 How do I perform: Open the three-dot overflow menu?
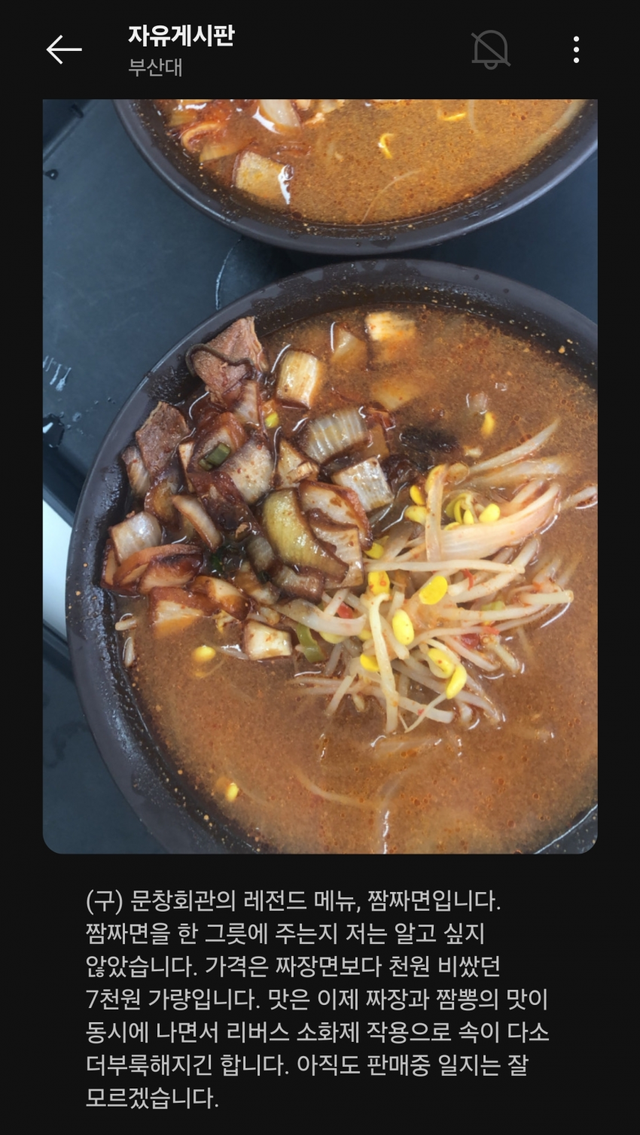(576, 50)
